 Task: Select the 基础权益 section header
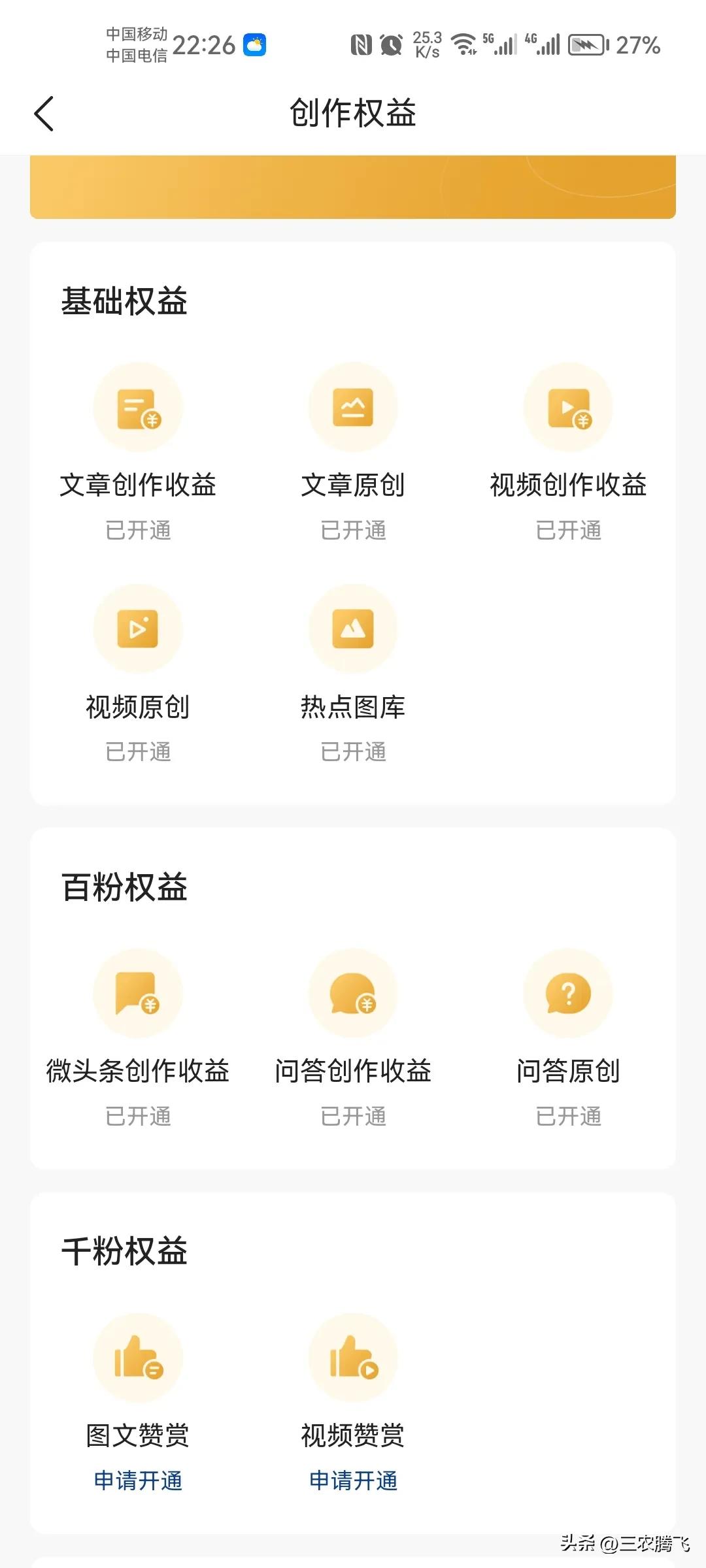coord(124,299)
